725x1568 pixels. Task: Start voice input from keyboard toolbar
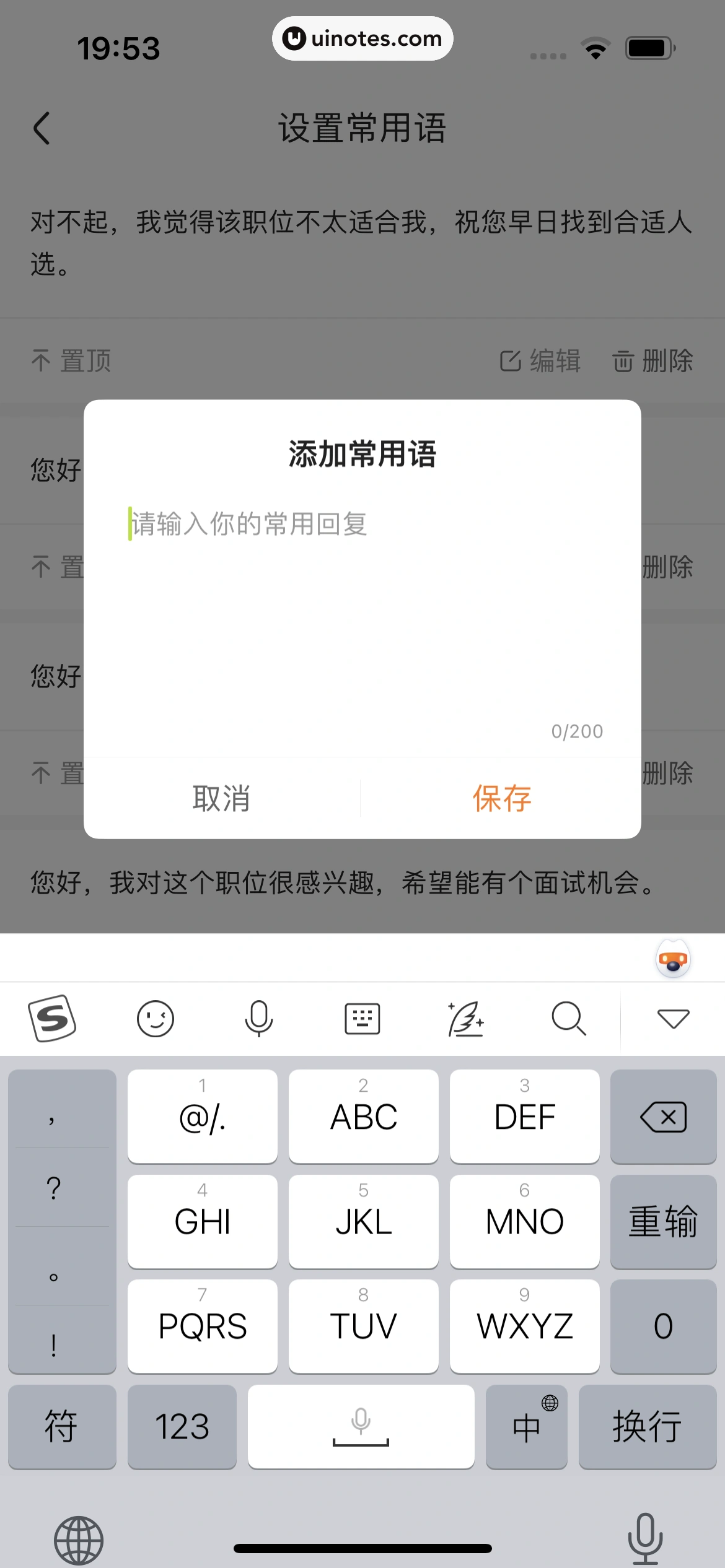pyautogui.click(x=259, y=1019)
